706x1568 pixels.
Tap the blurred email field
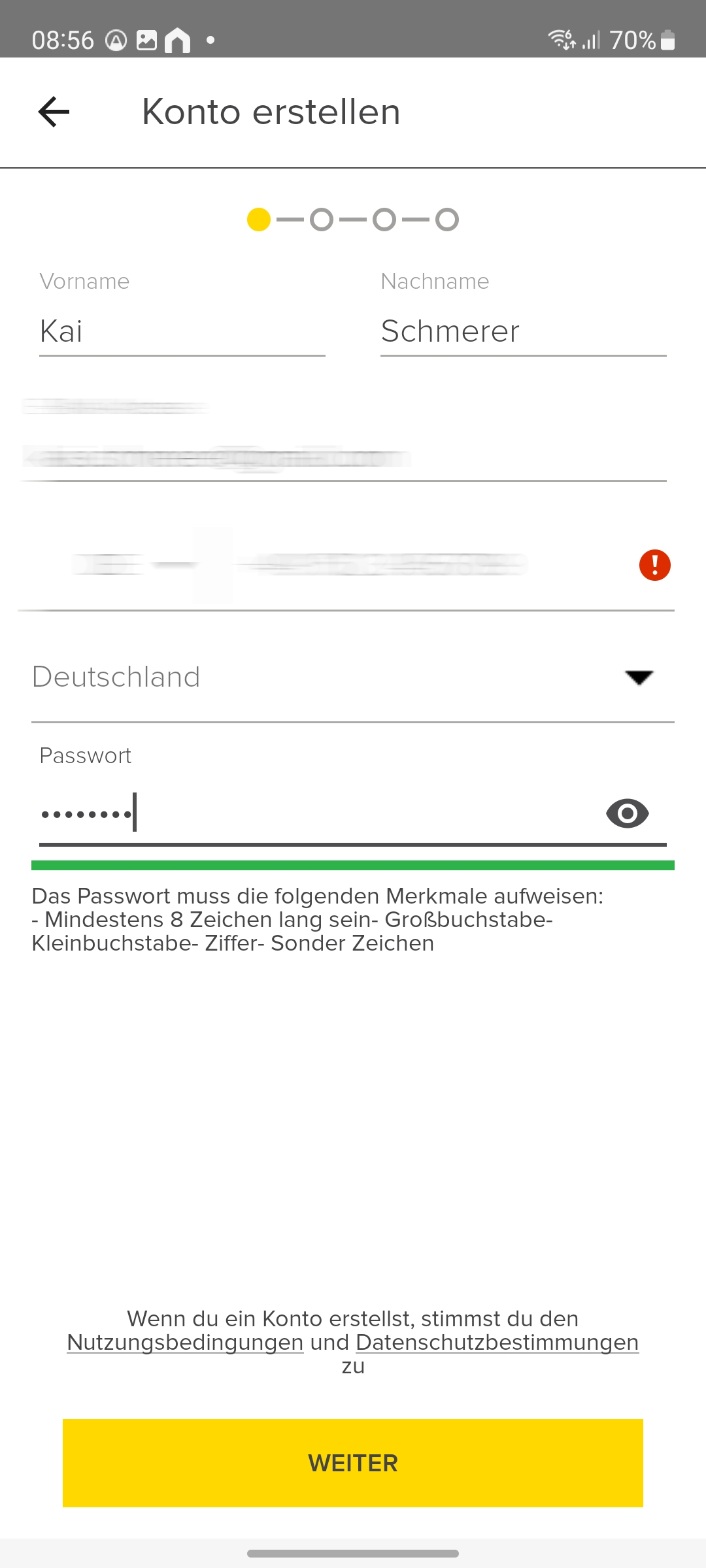343,457
